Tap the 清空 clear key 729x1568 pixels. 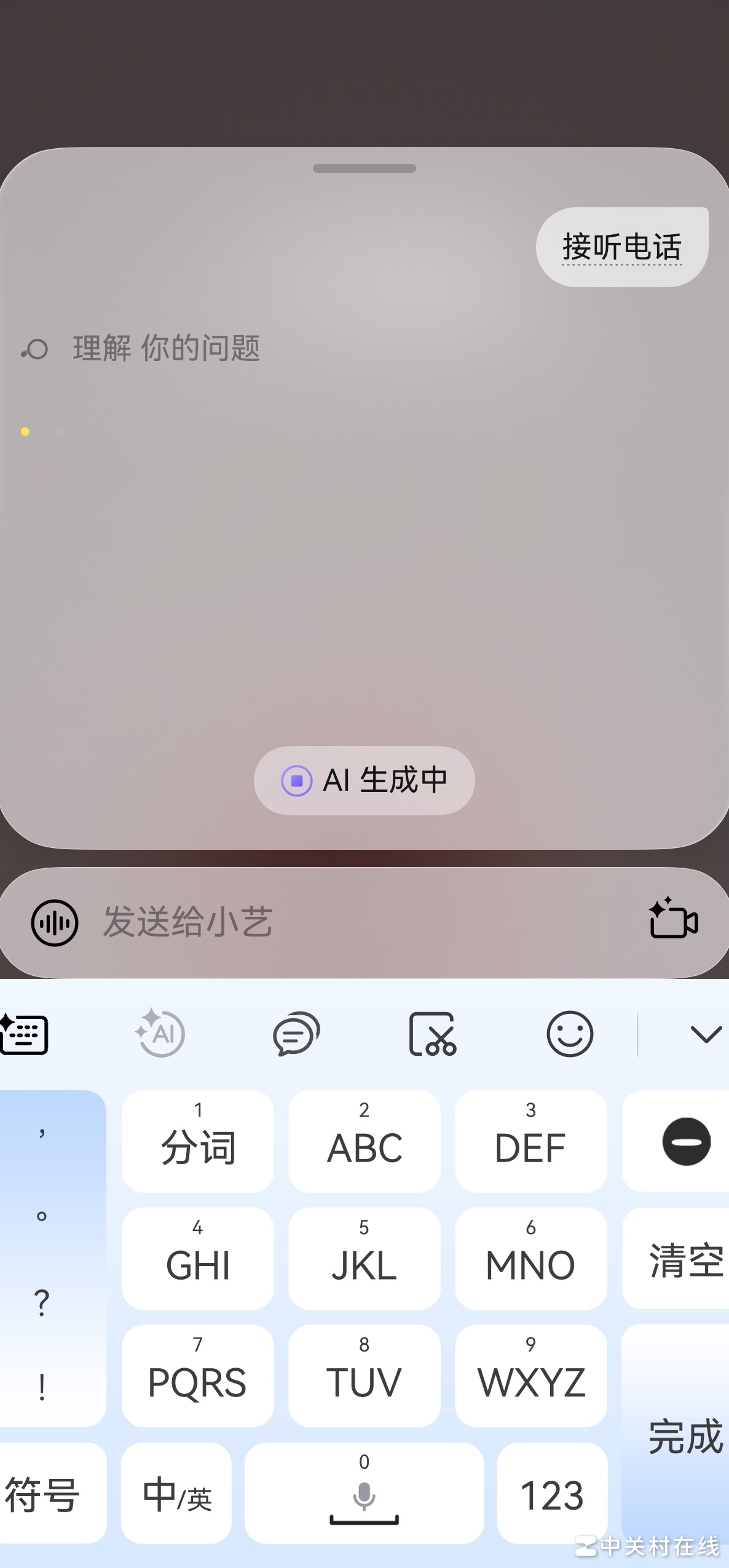point(685,1259)
